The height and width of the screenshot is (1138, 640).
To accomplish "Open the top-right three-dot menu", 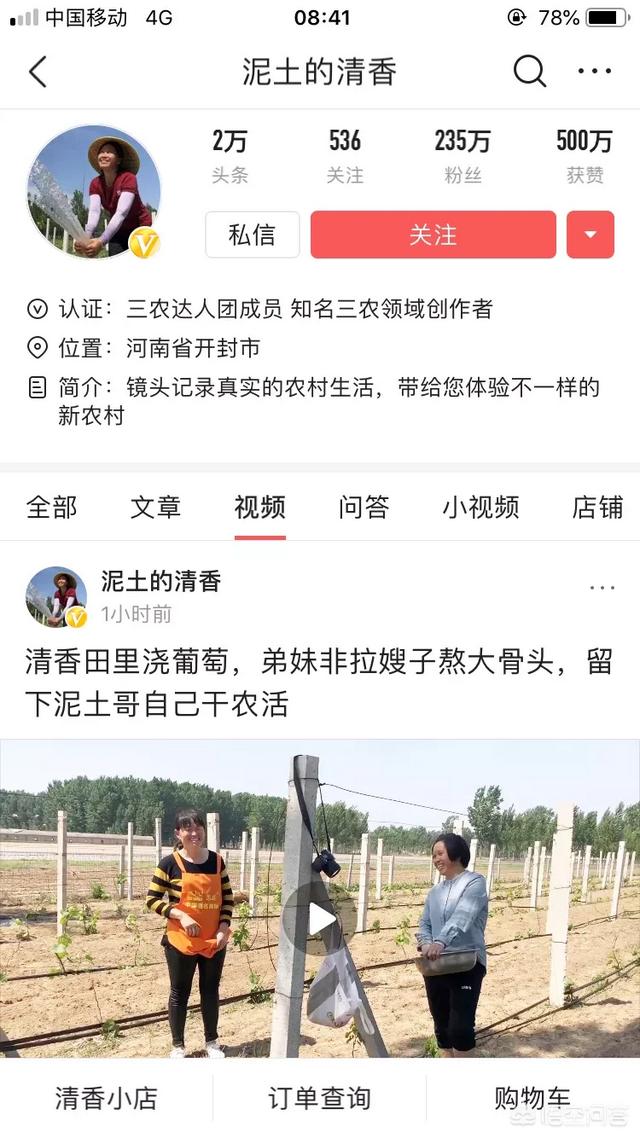I will pos(594,71).
